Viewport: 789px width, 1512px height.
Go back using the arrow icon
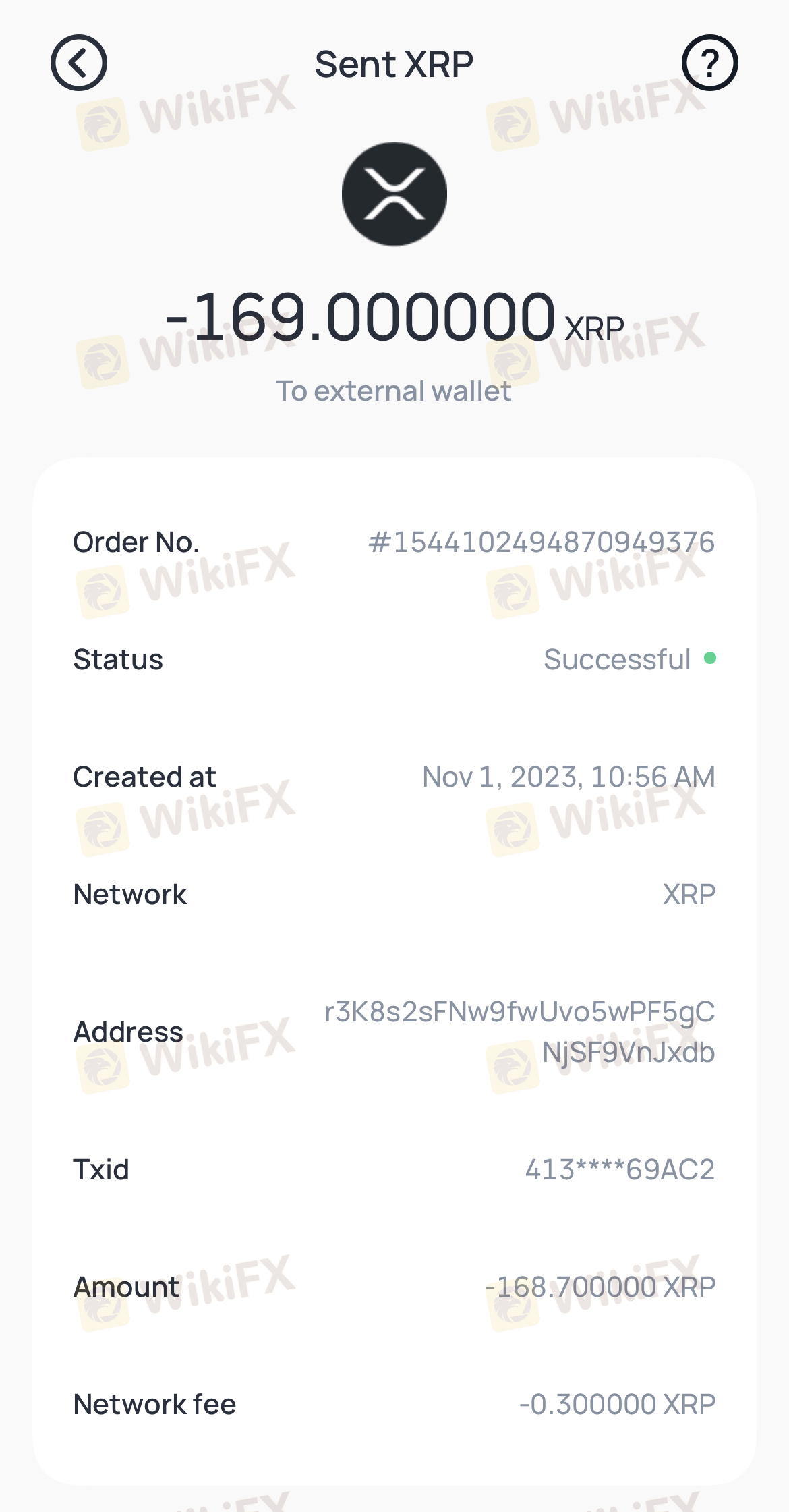click(x=79, y=63)
